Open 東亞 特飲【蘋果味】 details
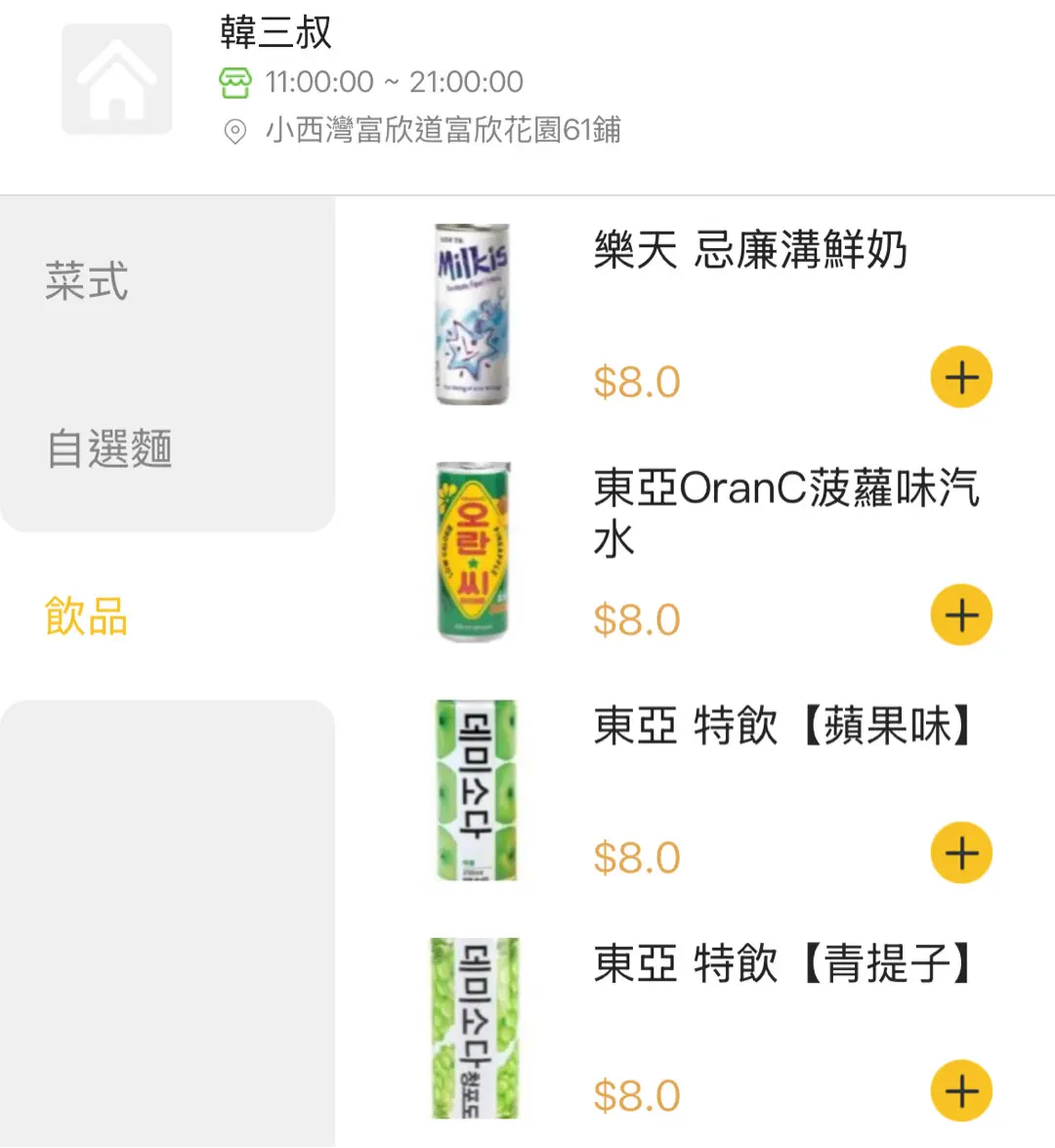Image resolution: width=1055 pixels, height=1148 pixels. (x=781, y=727)
